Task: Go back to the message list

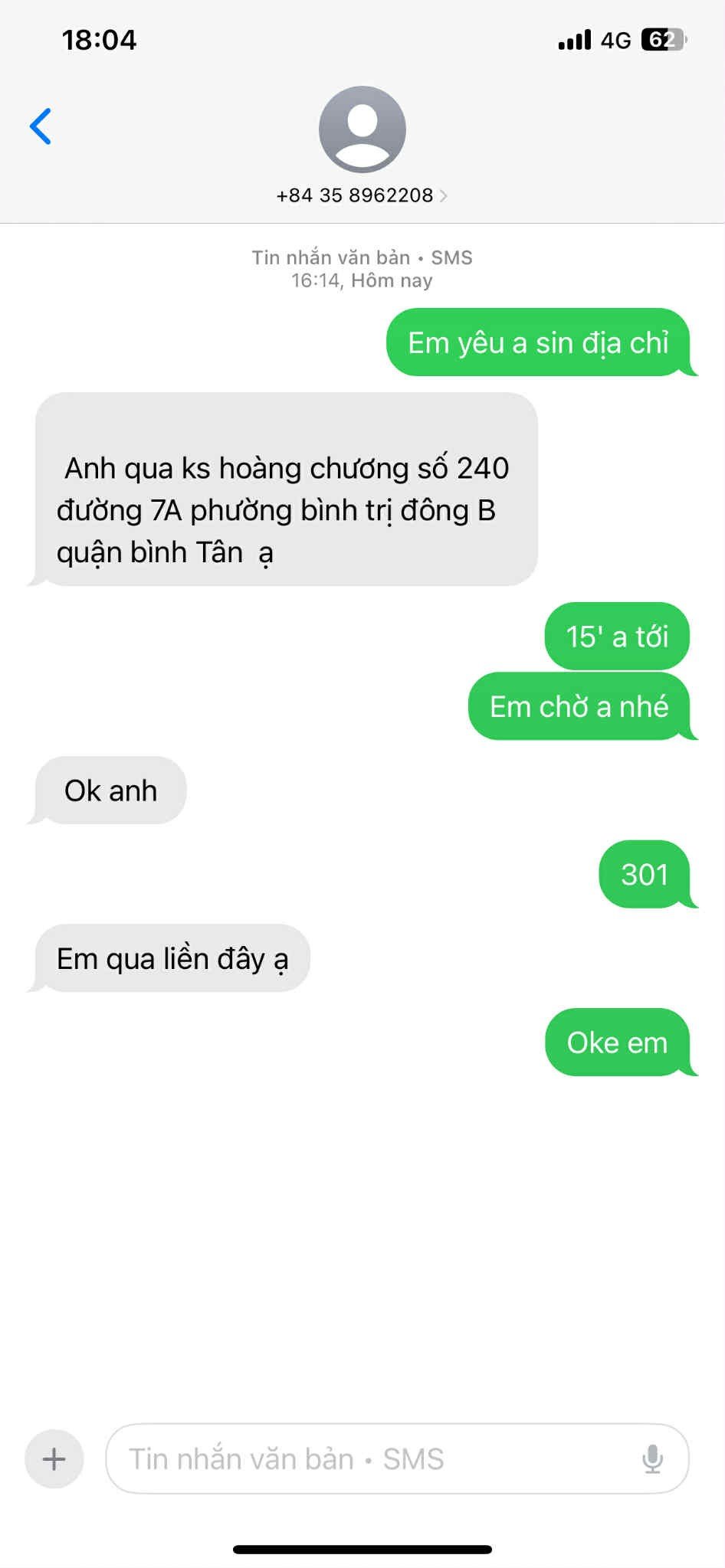Action: click(41, 126)
